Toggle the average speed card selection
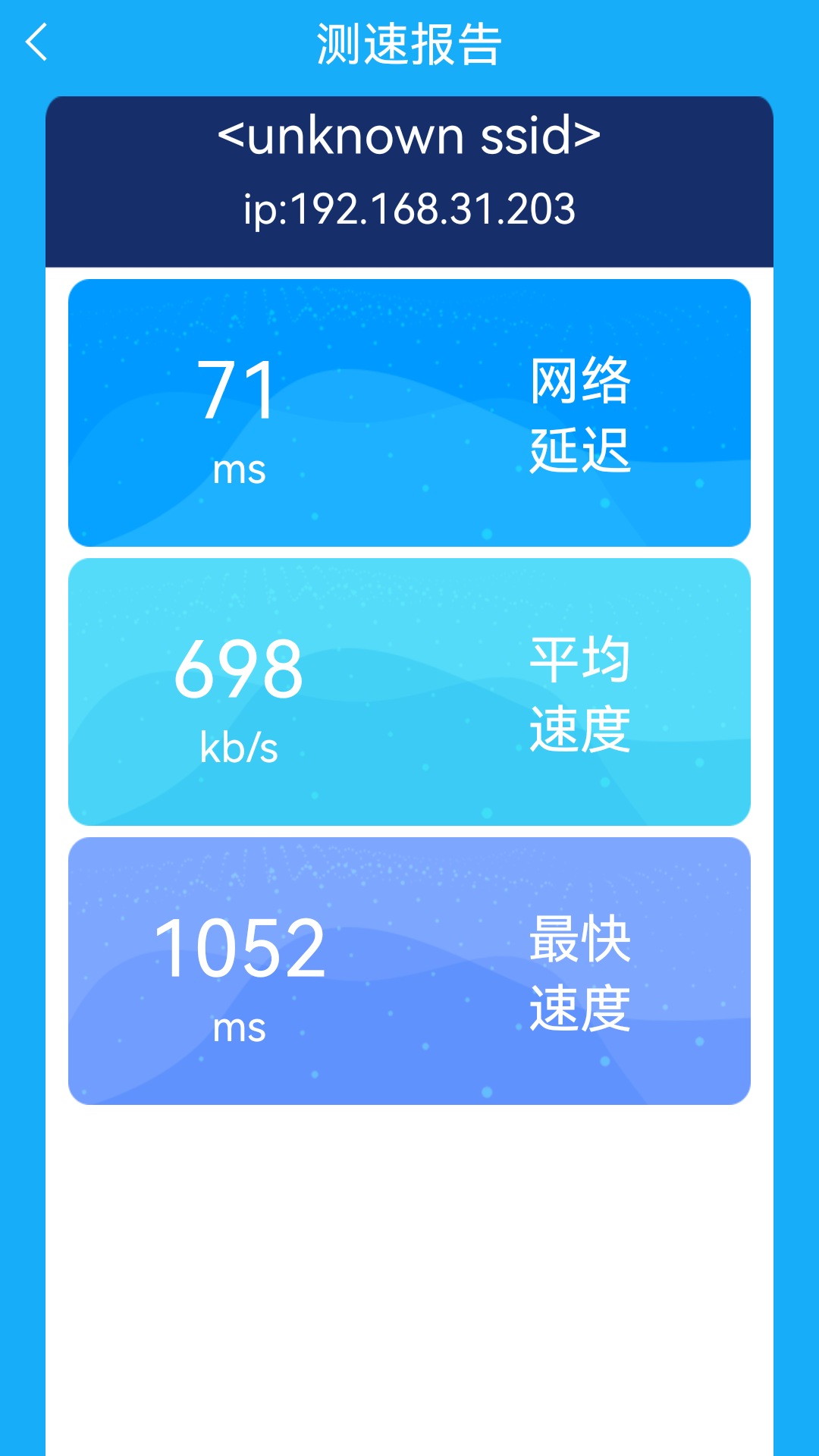The height and width of the screenshot is (1456, 819). 409,690
